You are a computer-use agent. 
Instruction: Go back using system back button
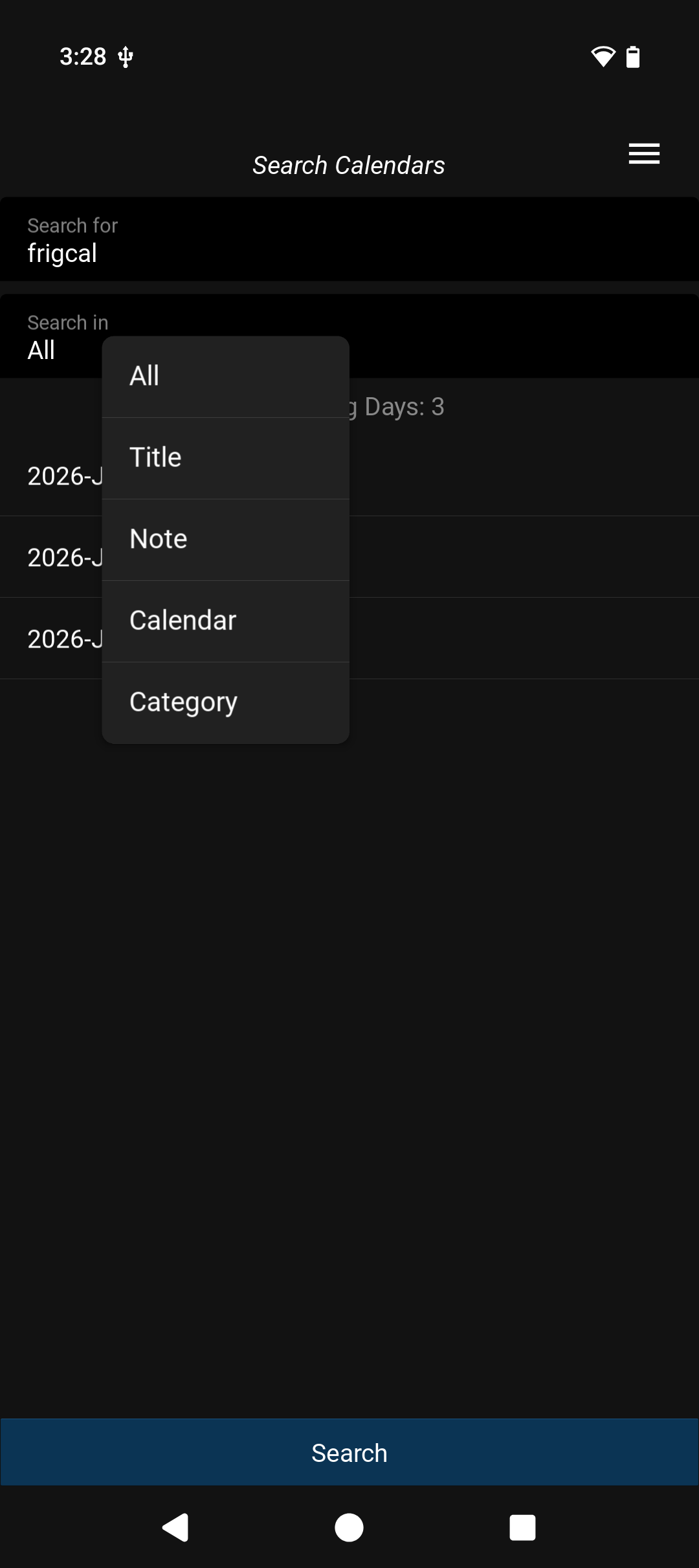pyautogui.click(x=175, y=1528)
